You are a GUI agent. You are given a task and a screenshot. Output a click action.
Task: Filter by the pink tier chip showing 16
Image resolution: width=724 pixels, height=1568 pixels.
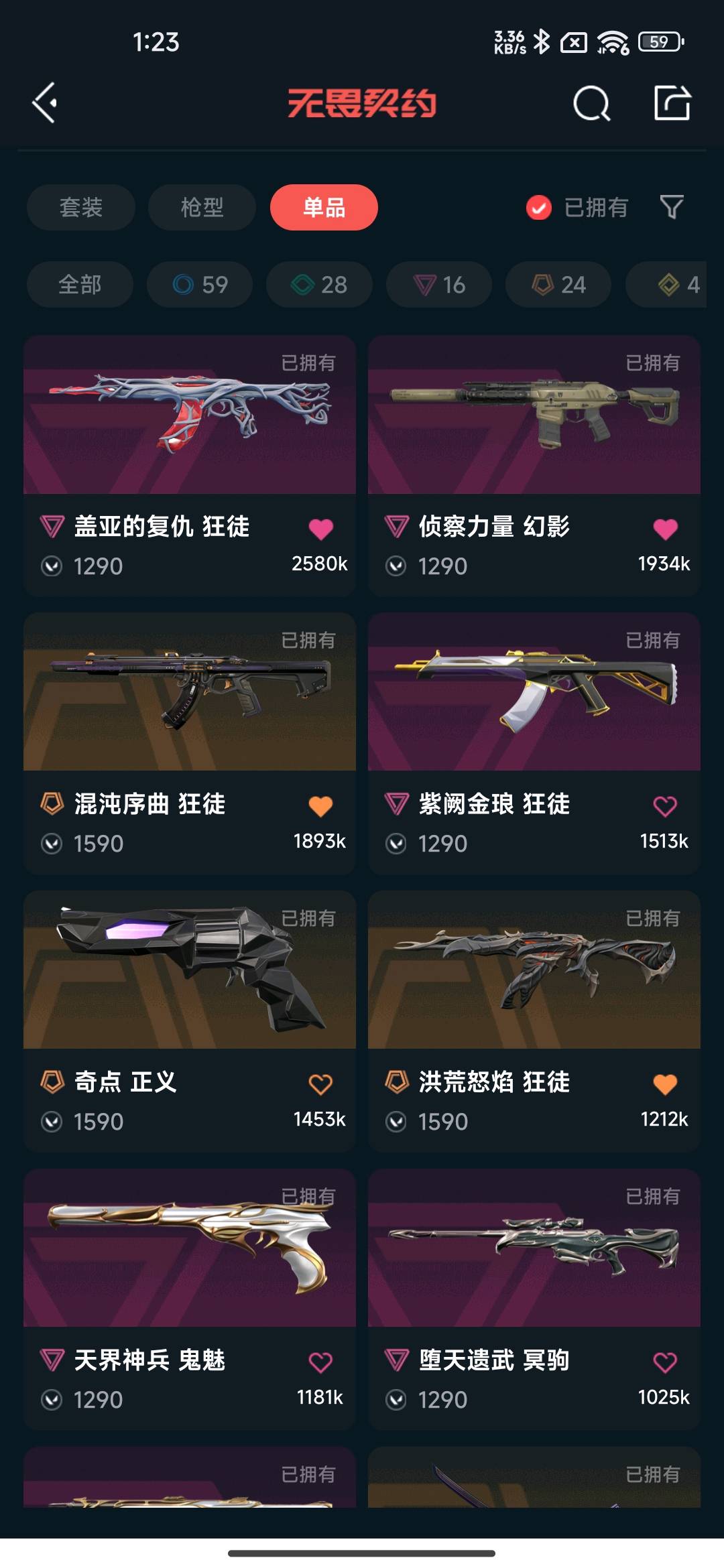(439, 285)
